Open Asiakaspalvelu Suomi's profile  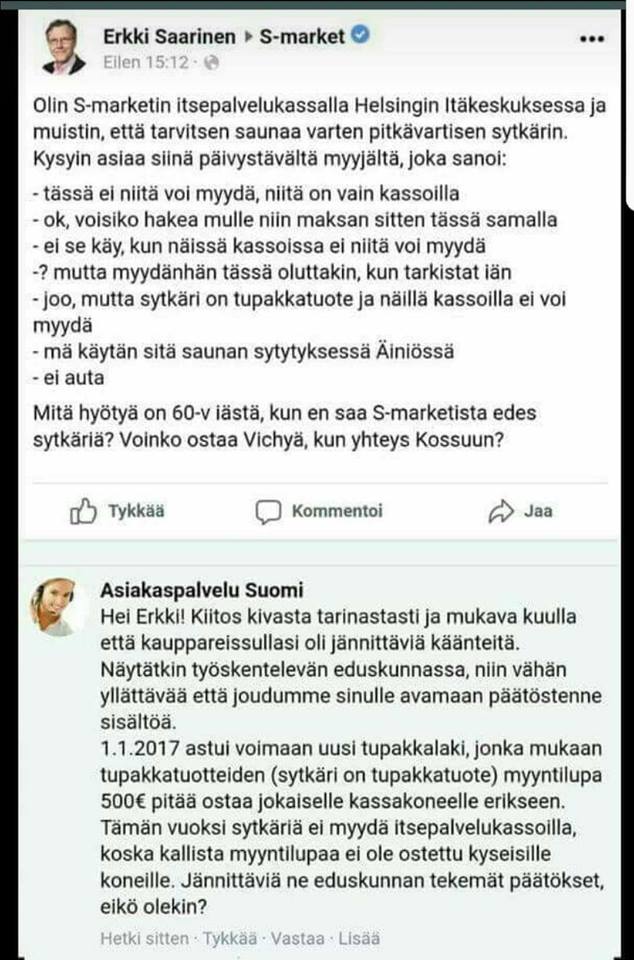coord(201,591)
